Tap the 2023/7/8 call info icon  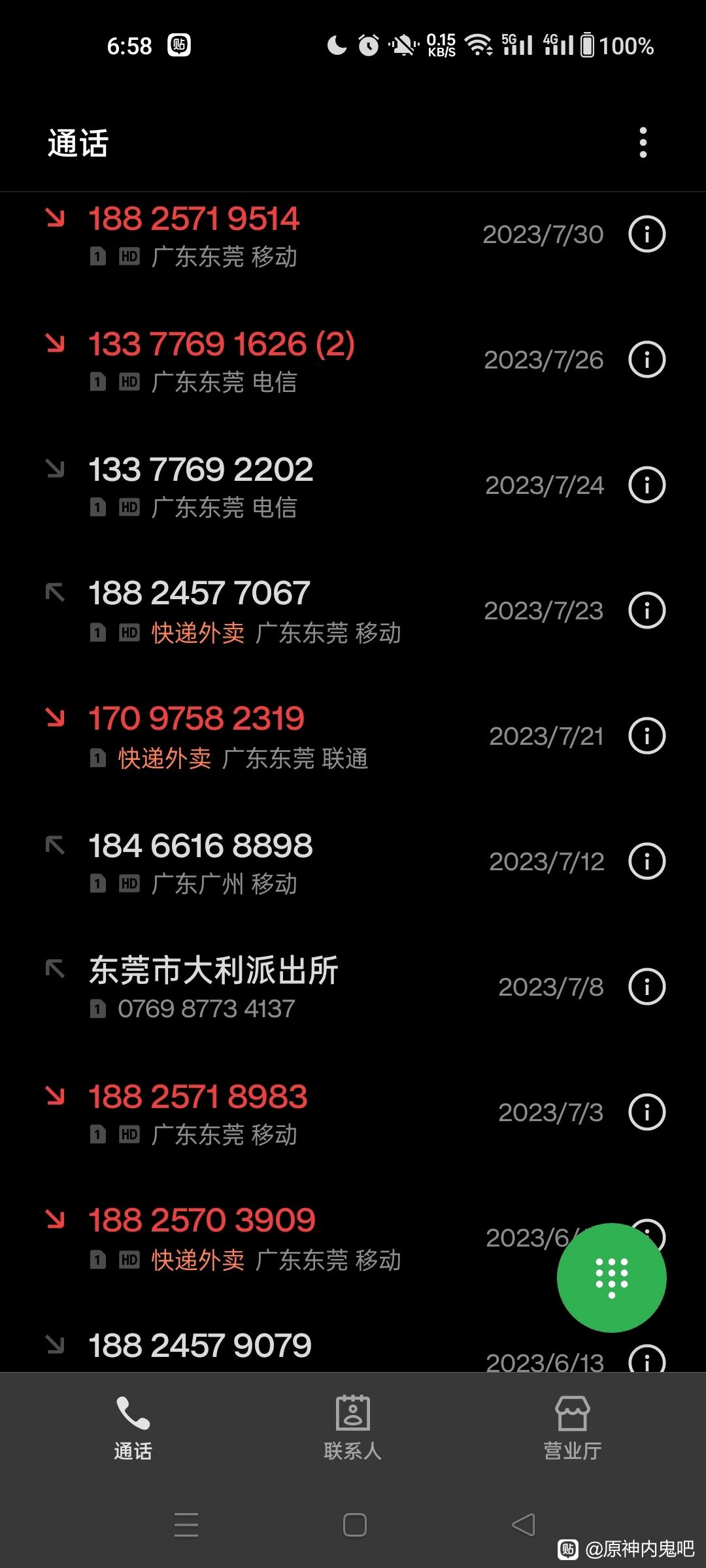[647, 987]
